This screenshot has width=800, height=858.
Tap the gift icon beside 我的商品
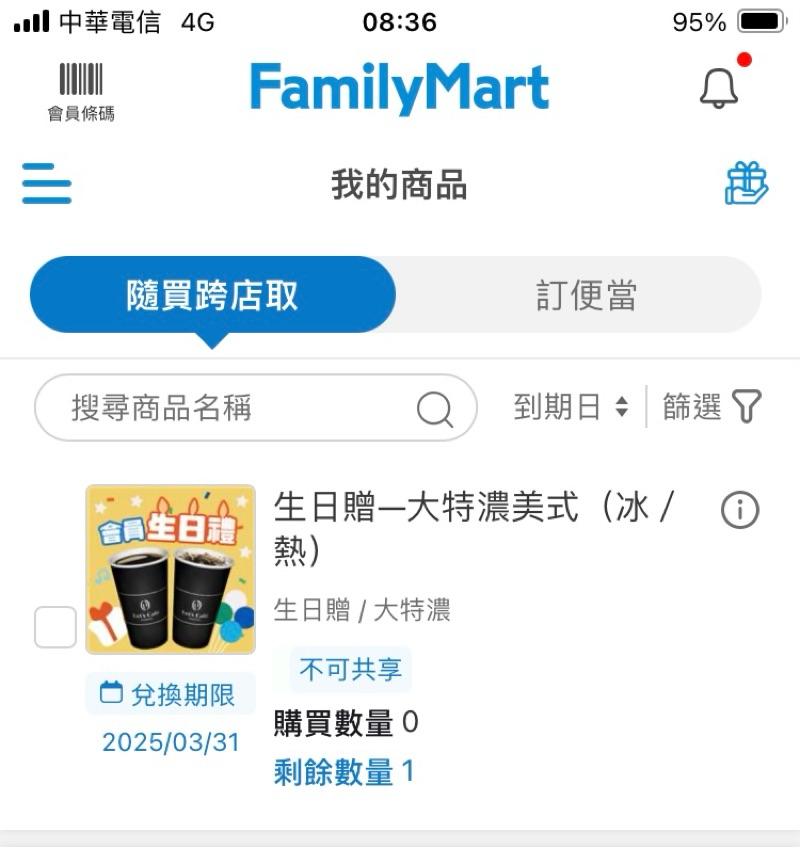746,185
